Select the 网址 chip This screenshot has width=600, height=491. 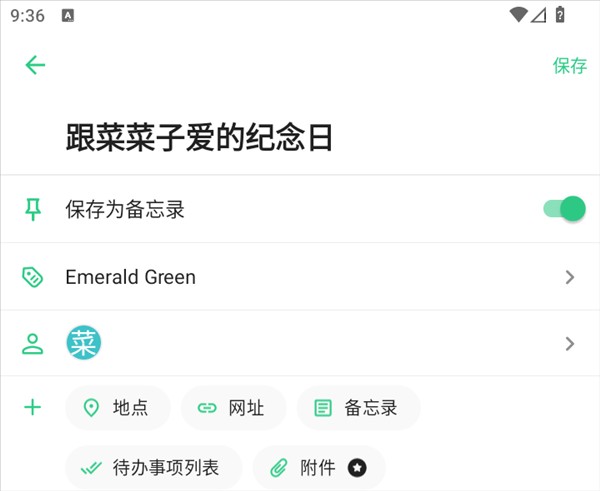pos(233,408)
